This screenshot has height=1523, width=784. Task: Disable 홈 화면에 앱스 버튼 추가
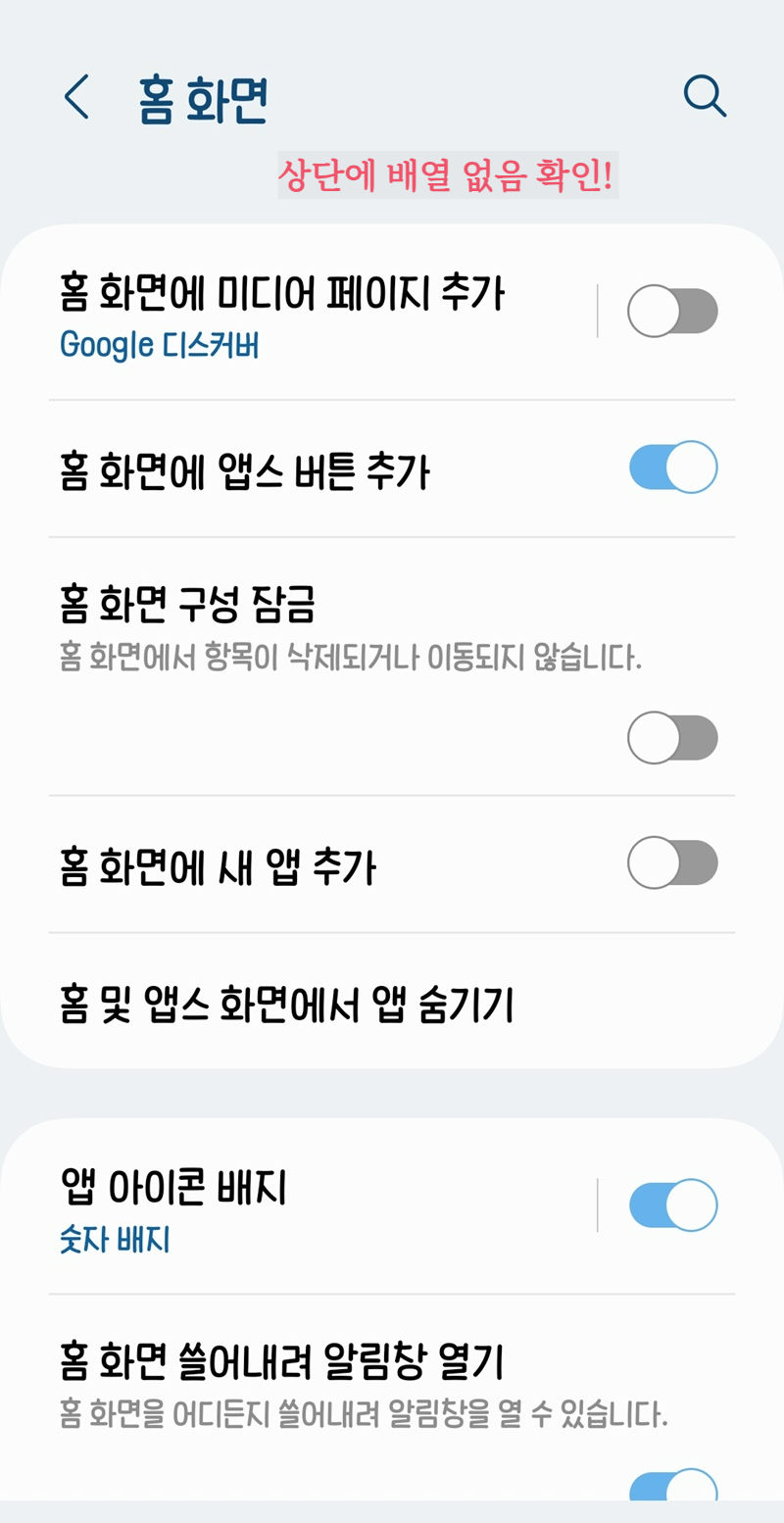click(x=671, y=467)
